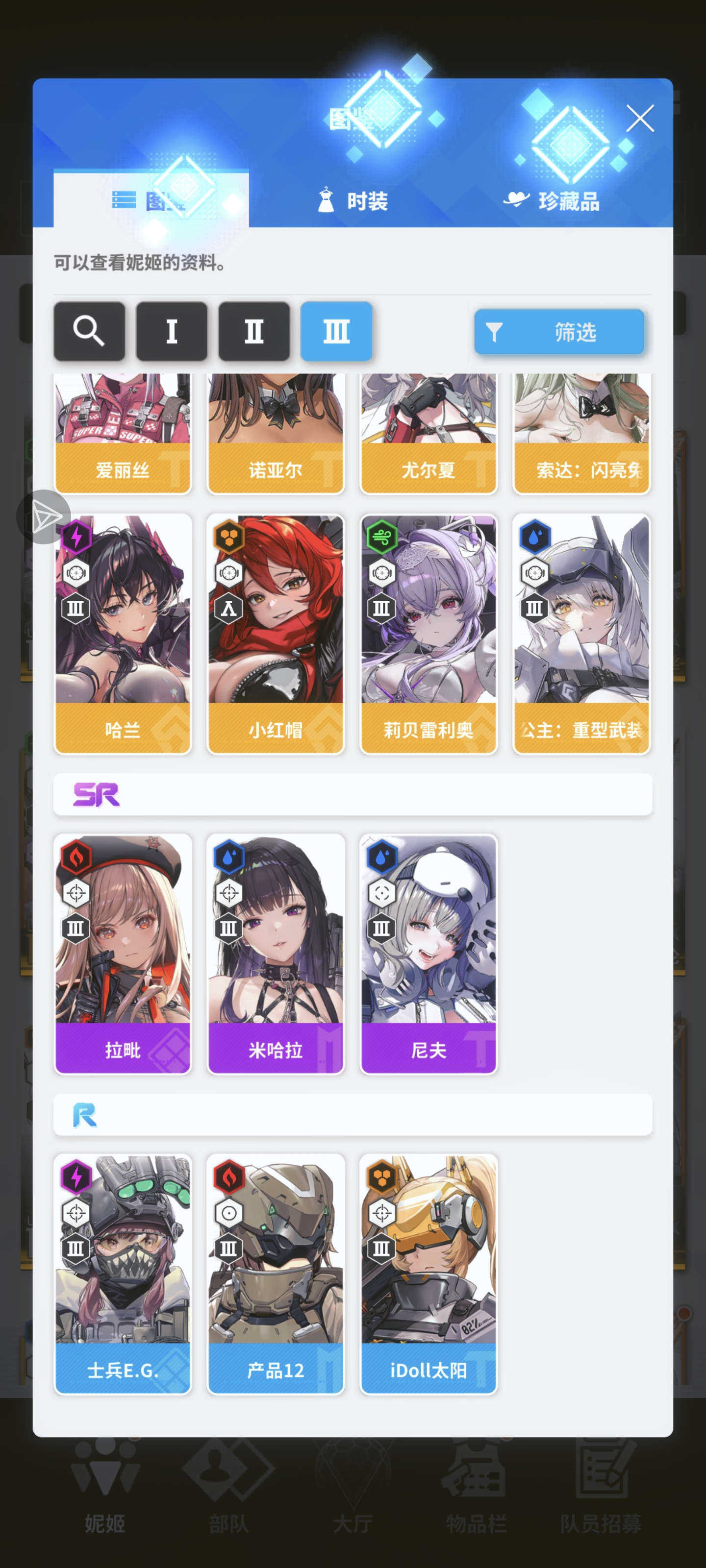View 莉贝雷利奥 character details

(428, 633)
